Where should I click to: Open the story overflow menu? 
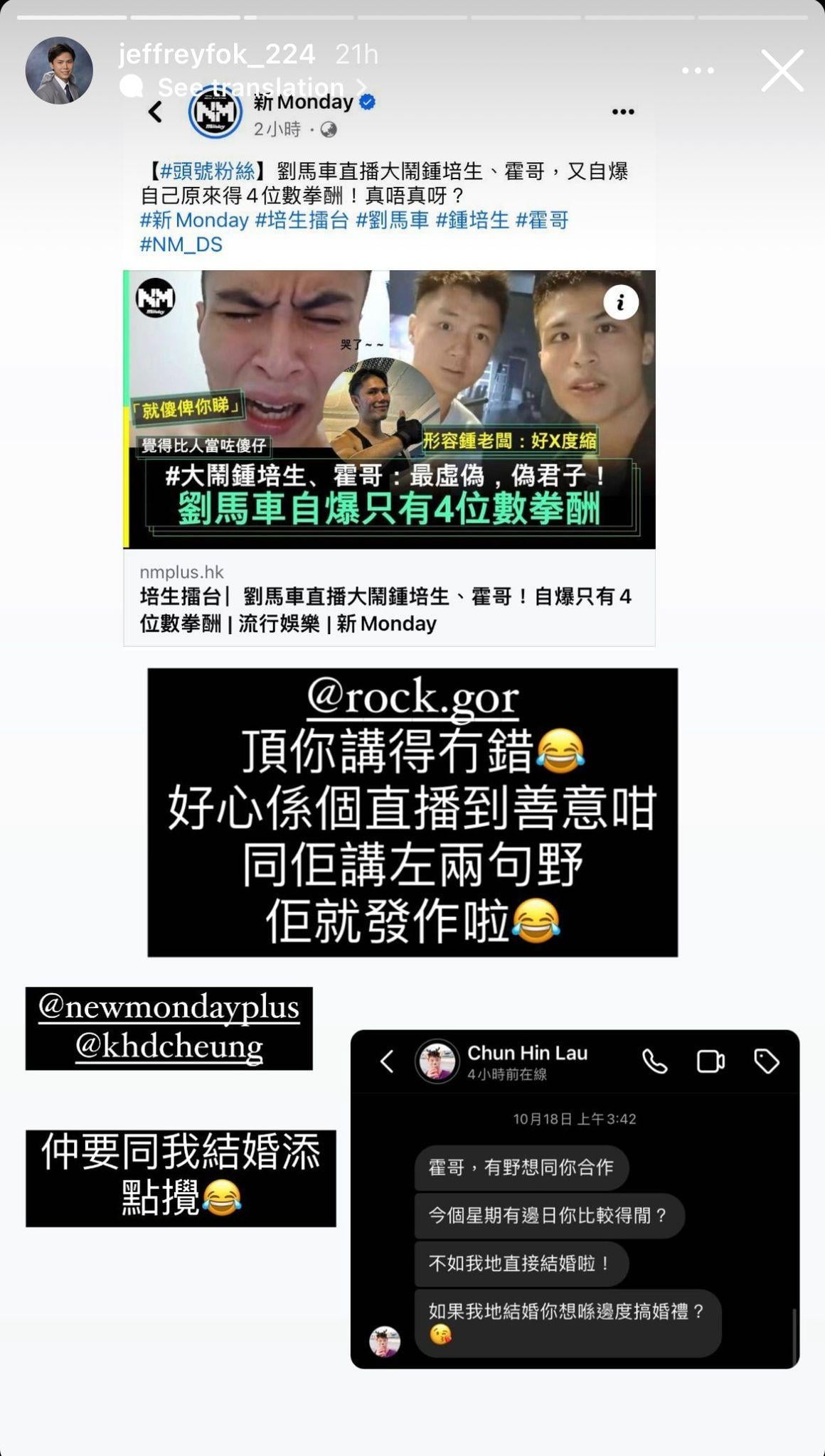(x=697, y=70)
